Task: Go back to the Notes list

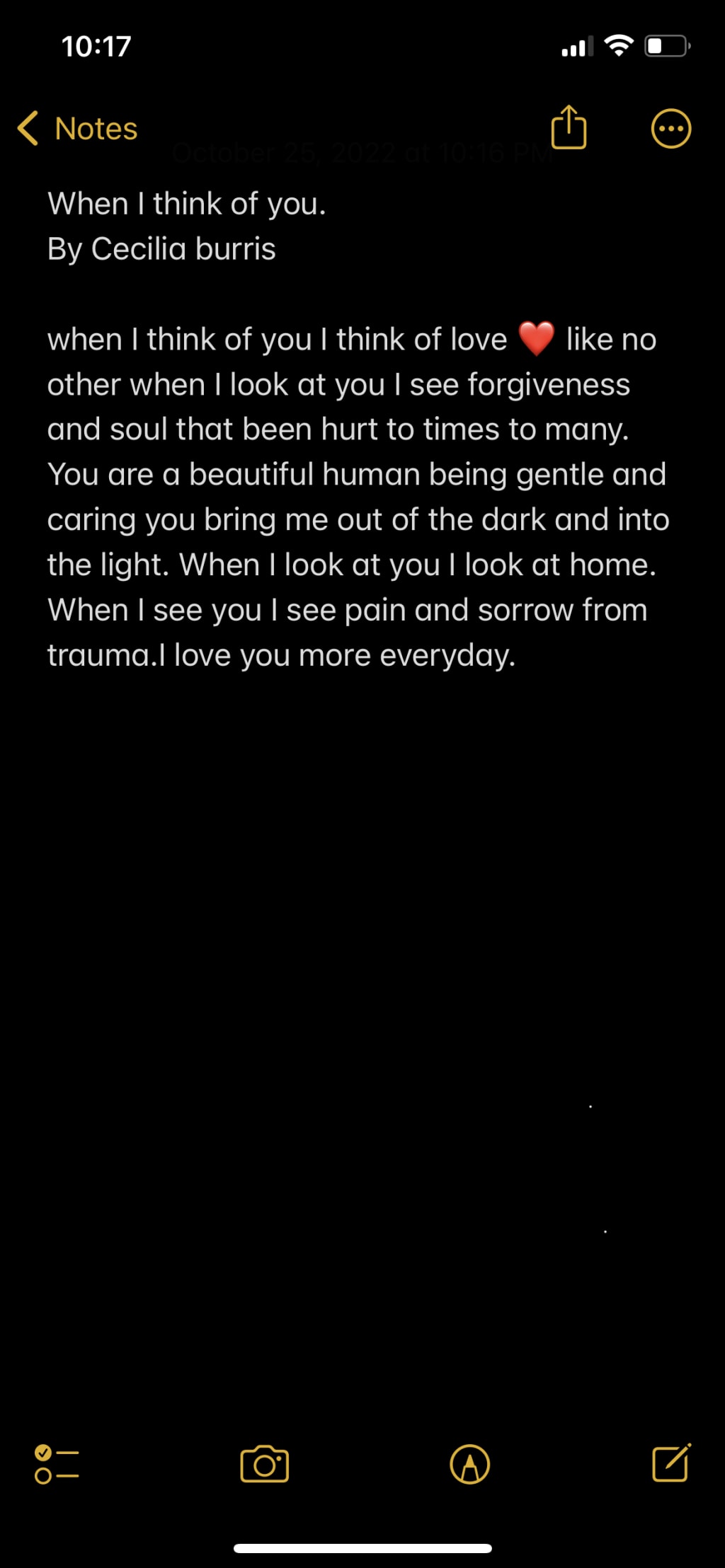Action: click(x=78, y=129)
